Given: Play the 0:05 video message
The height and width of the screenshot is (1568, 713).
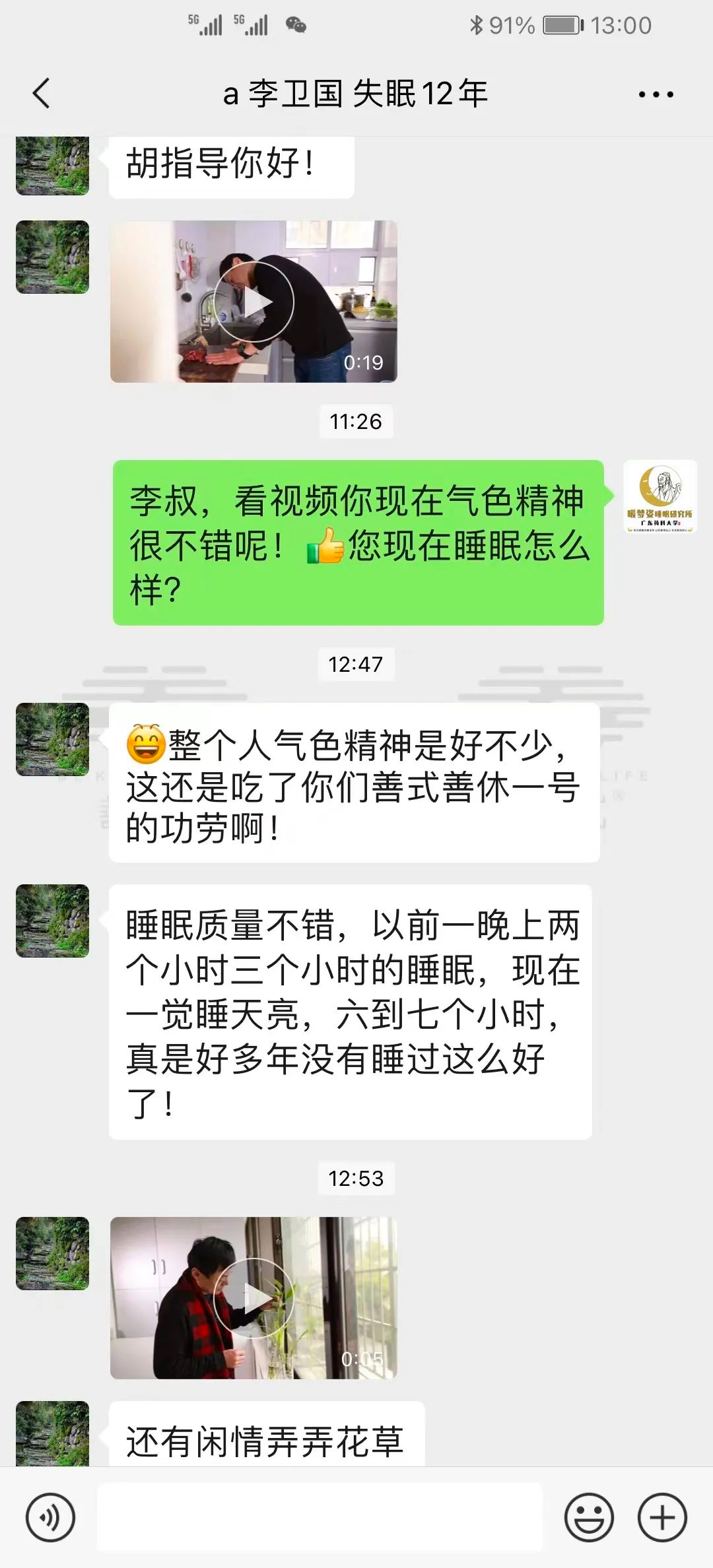Looking at the screenshot, I should click(254, 1297).
